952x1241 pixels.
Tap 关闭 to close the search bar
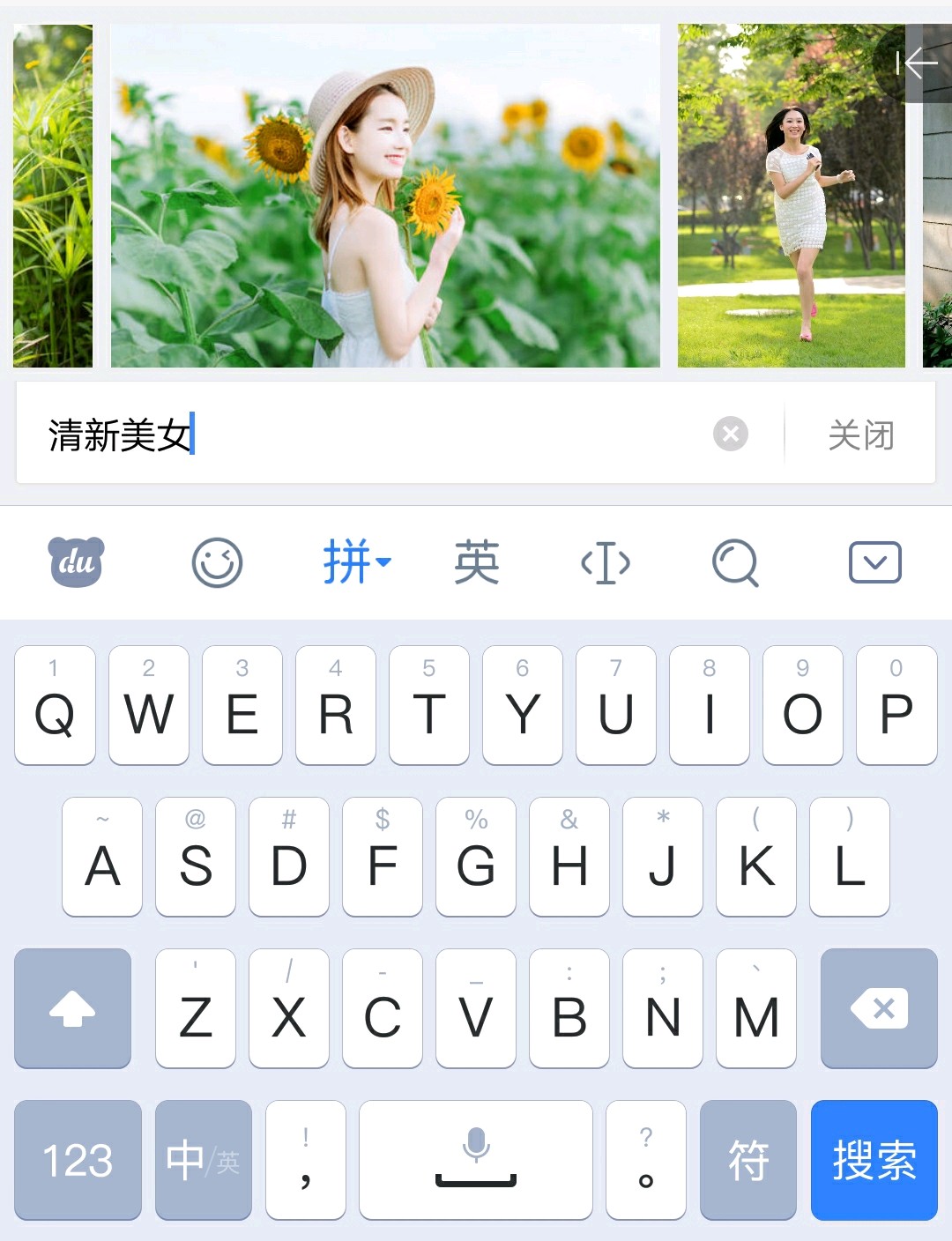pyautogui.click(x=859, y=435)
